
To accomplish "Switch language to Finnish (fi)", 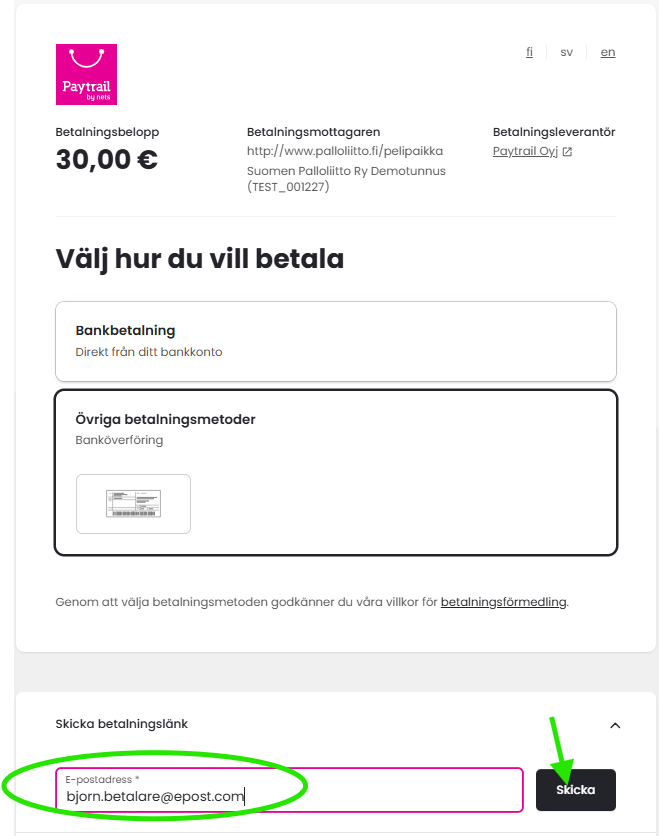I will coord(529,52).
